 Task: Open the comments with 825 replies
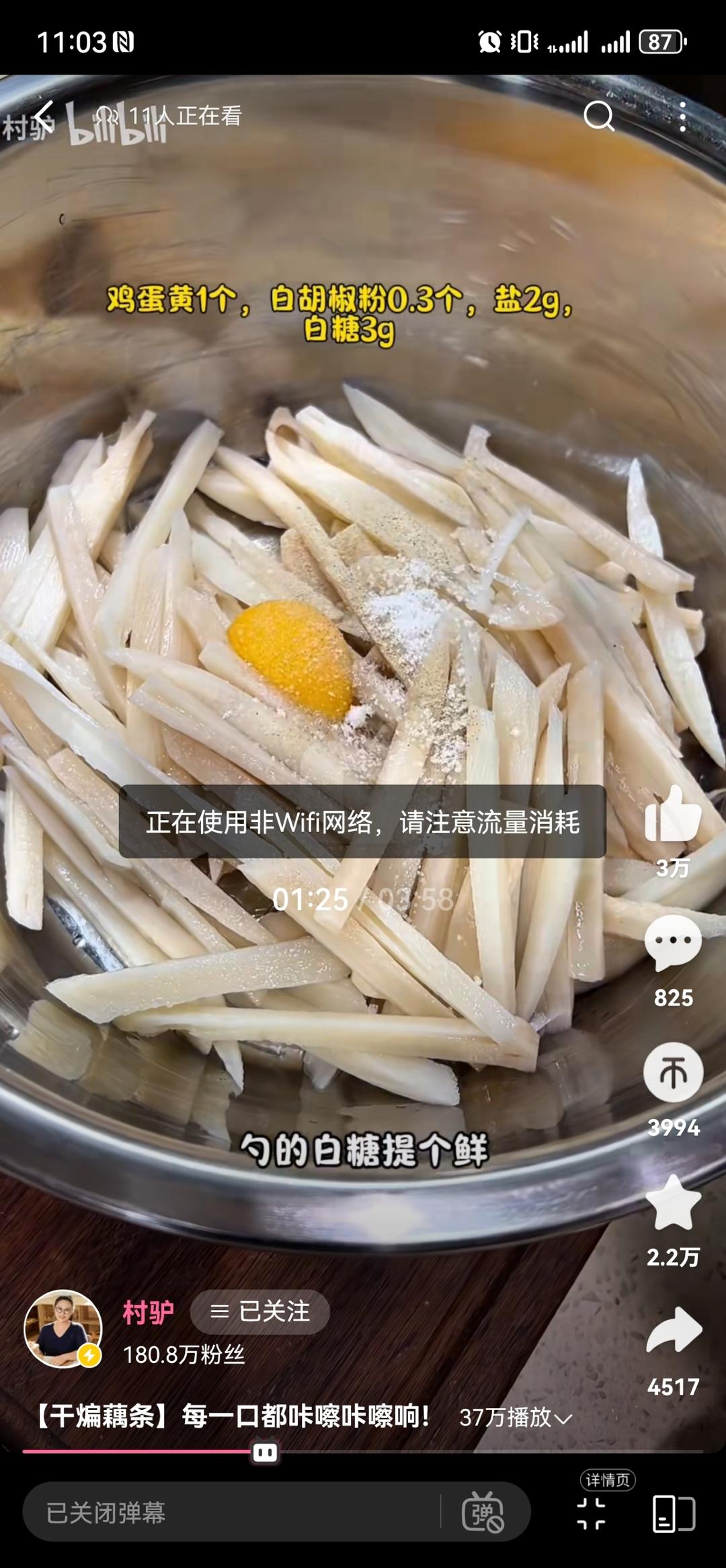point(672,942)
